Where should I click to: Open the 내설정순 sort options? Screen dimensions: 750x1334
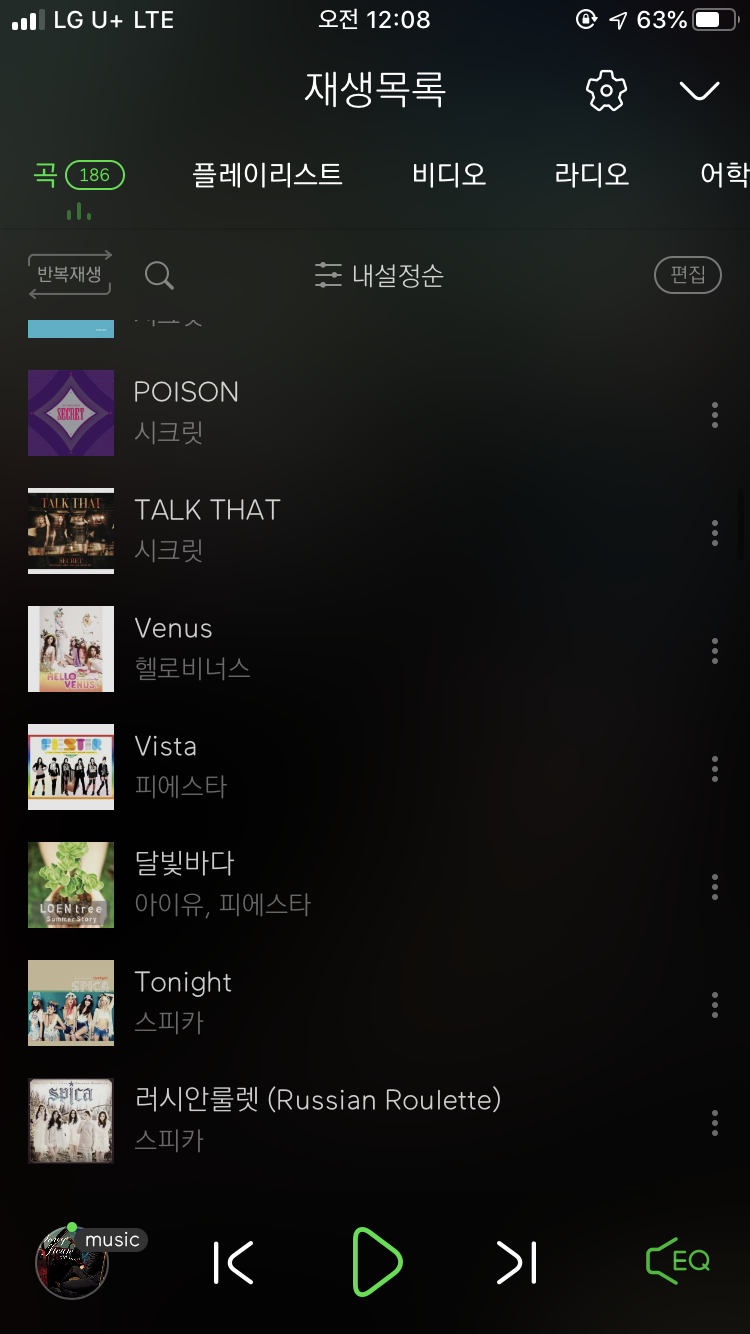(x=379, y=275)
